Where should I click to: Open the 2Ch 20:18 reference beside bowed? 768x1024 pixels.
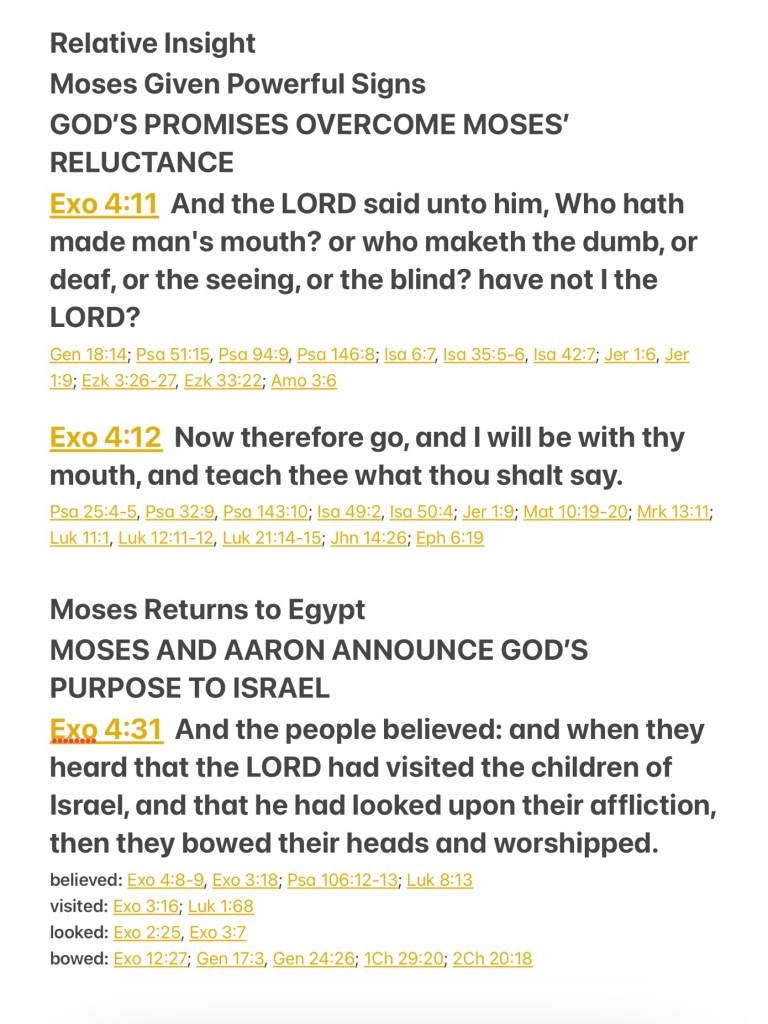pyautogui.click(x=492, y=958)
